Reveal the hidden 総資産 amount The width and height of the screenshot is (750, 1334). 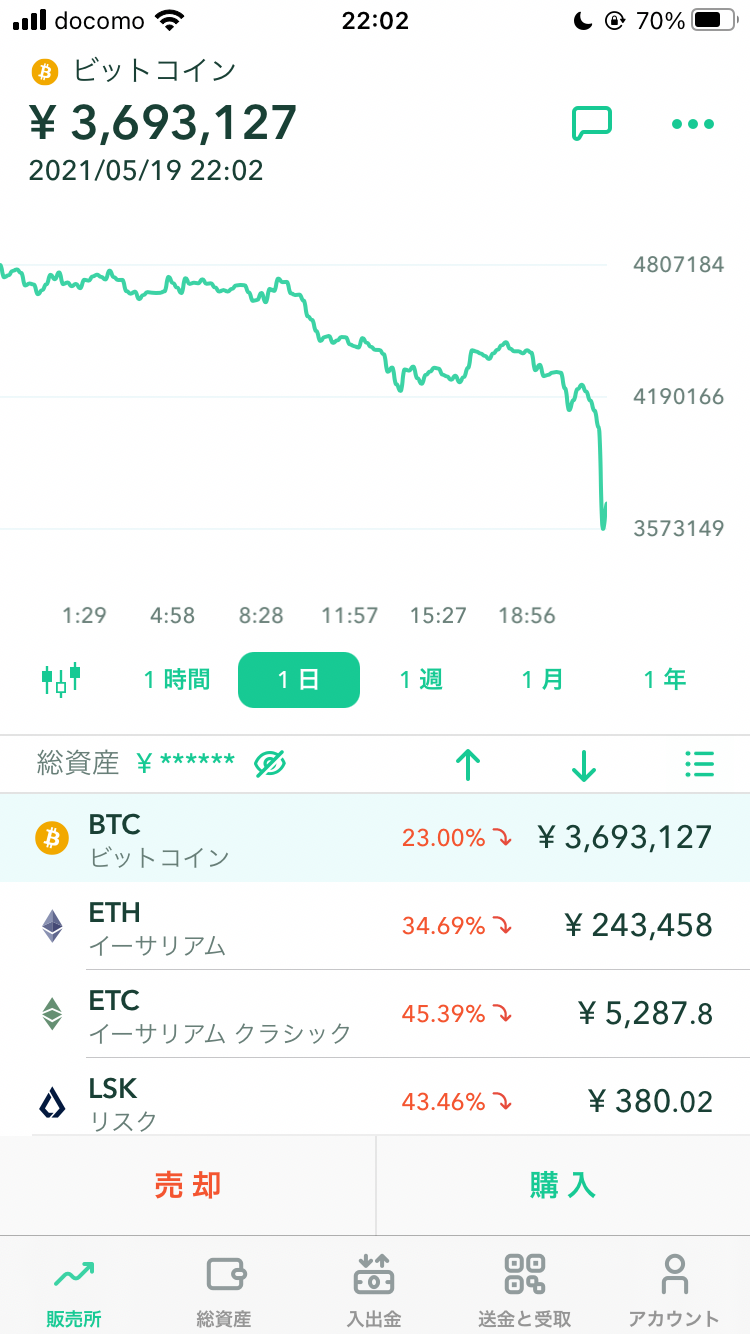click(x=270, y=765)
